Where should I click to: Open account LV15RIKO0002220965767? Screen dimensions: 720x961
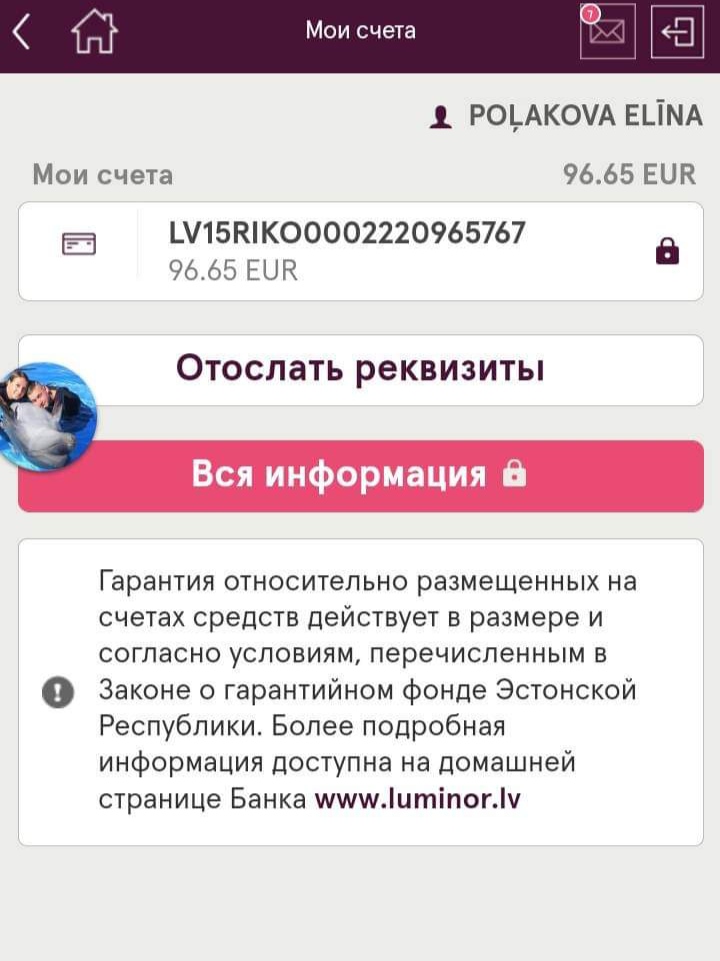coord(360,250)
